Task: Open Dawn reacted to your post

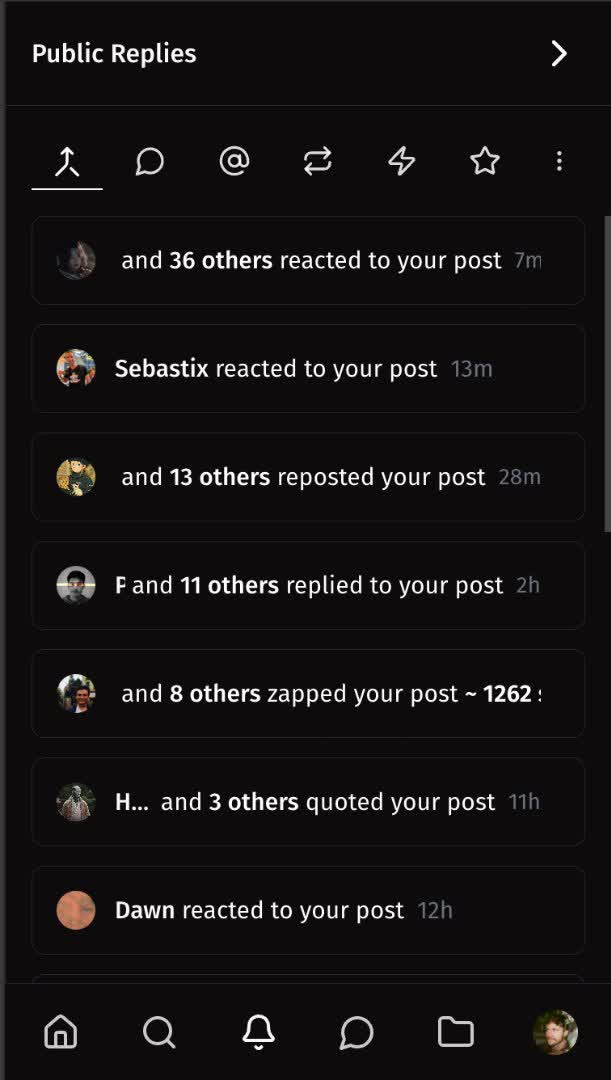Action: [x=308, y=910]
